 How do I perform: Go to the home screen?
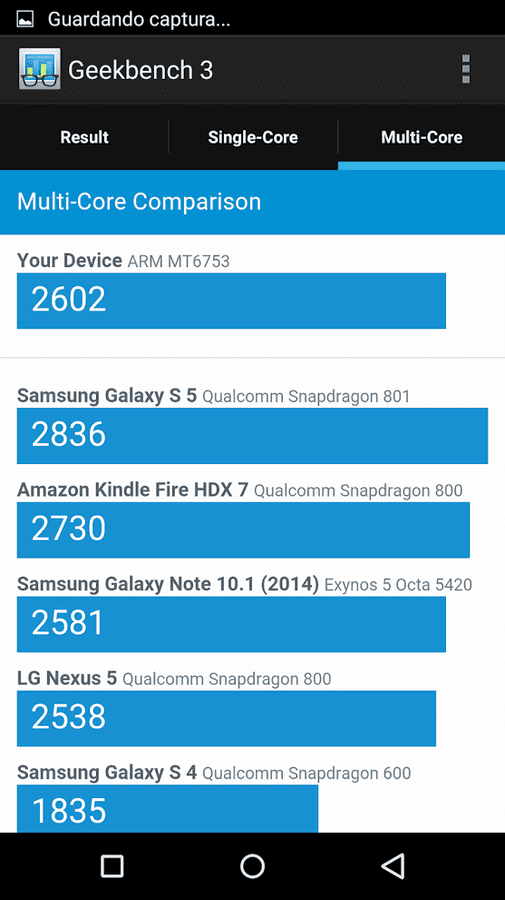click(x=252, y=866)
